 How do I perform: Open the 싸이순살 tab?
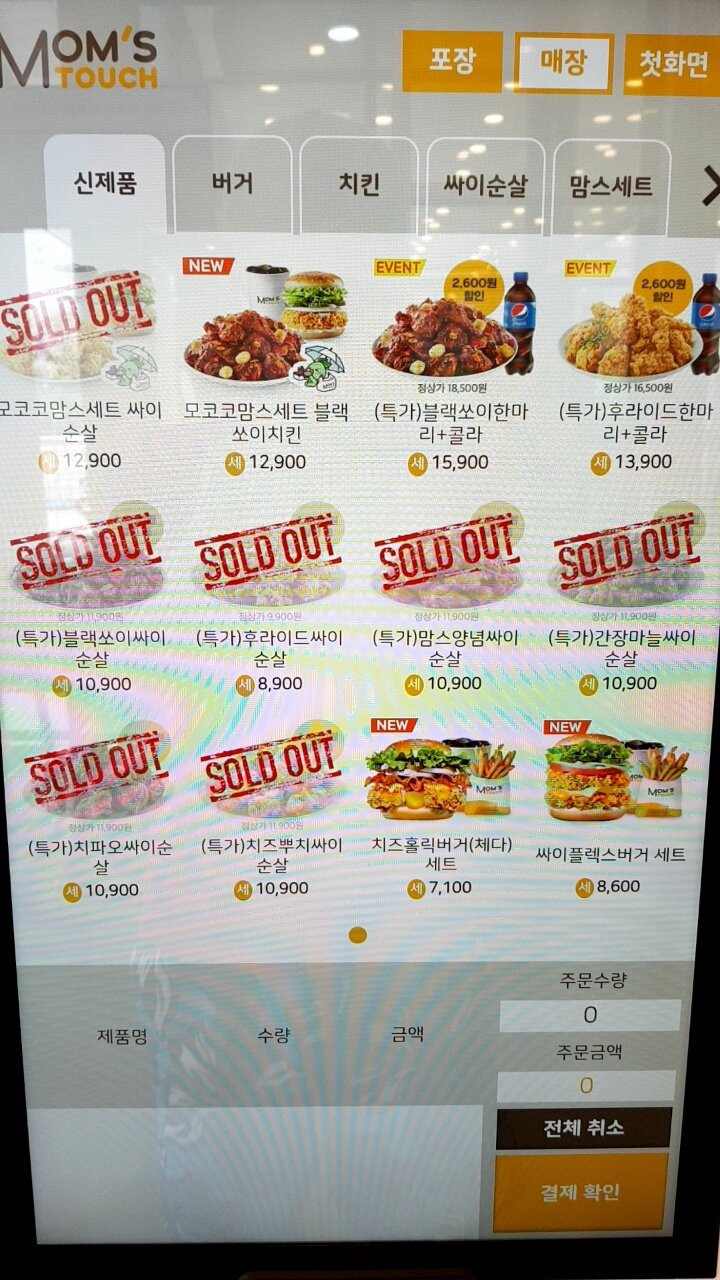click(x=485, y=186)
